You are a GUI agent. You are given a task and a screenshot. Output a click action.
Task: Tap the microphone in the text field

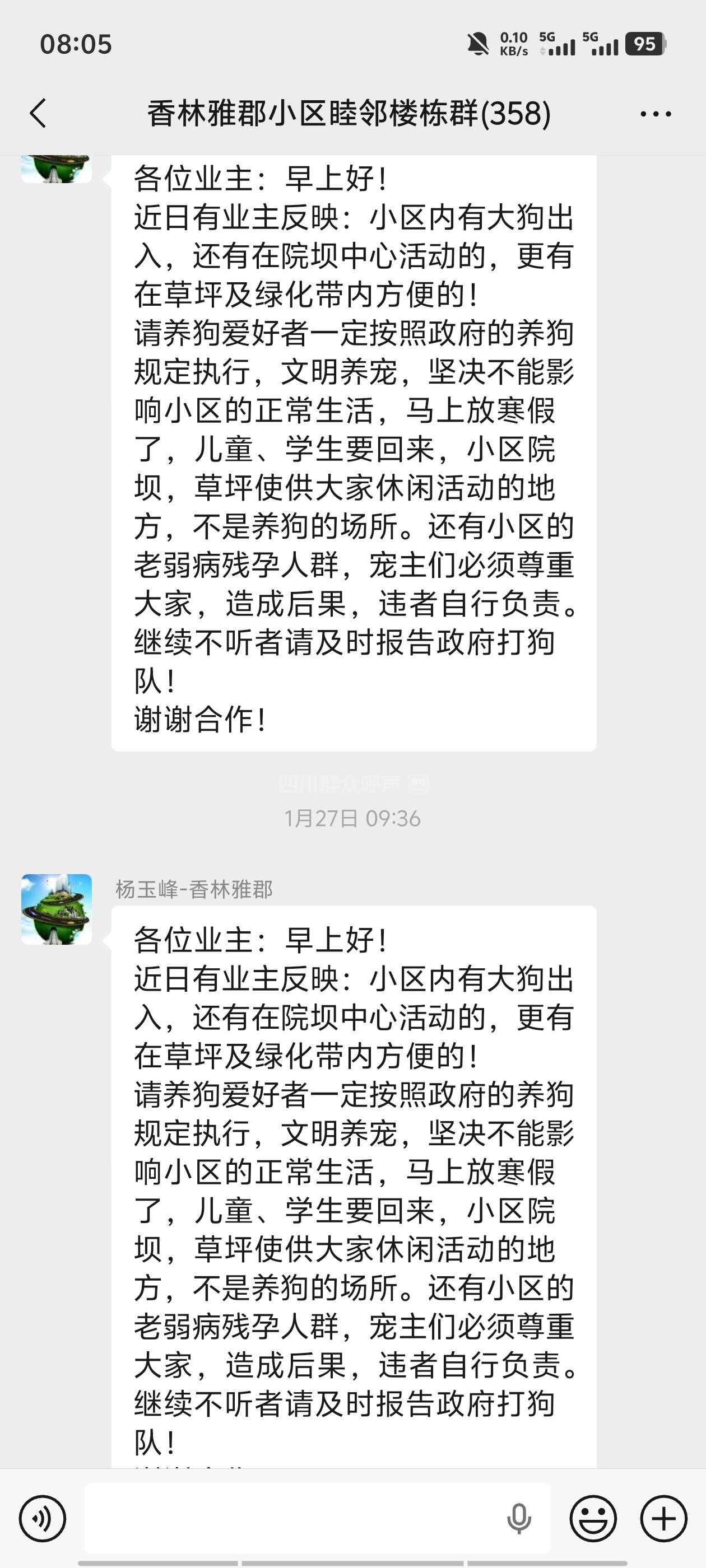(518, 1518)
